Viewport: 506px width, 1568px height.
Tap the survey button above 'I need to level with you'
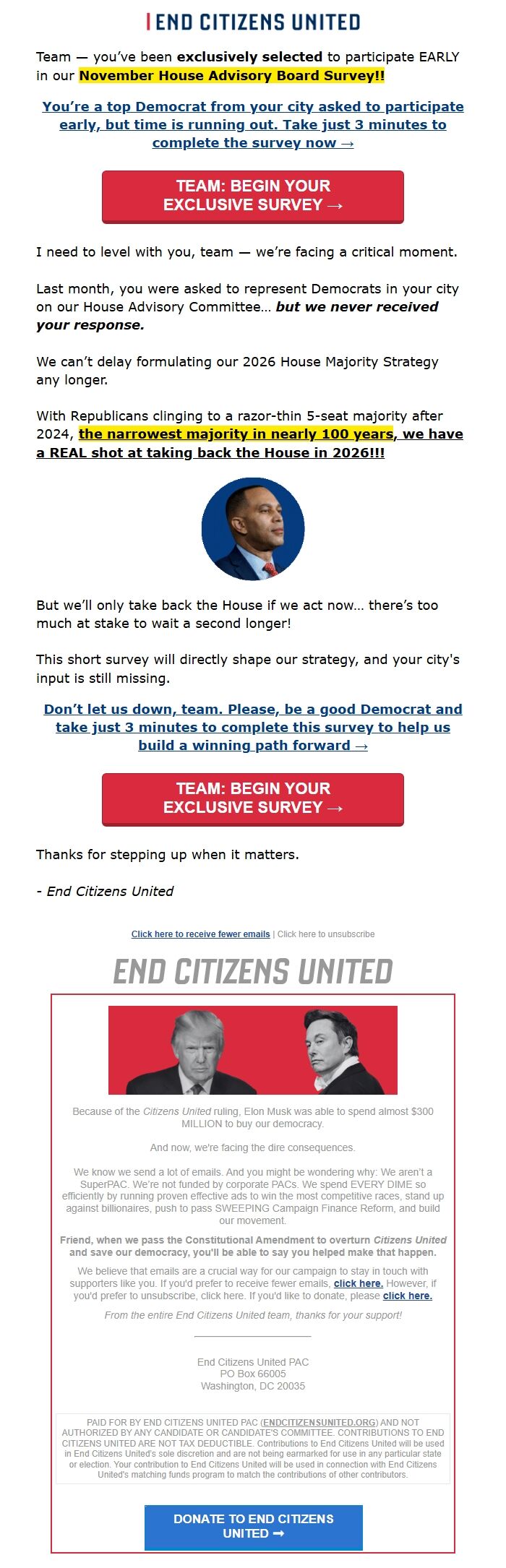coord(253,197)
